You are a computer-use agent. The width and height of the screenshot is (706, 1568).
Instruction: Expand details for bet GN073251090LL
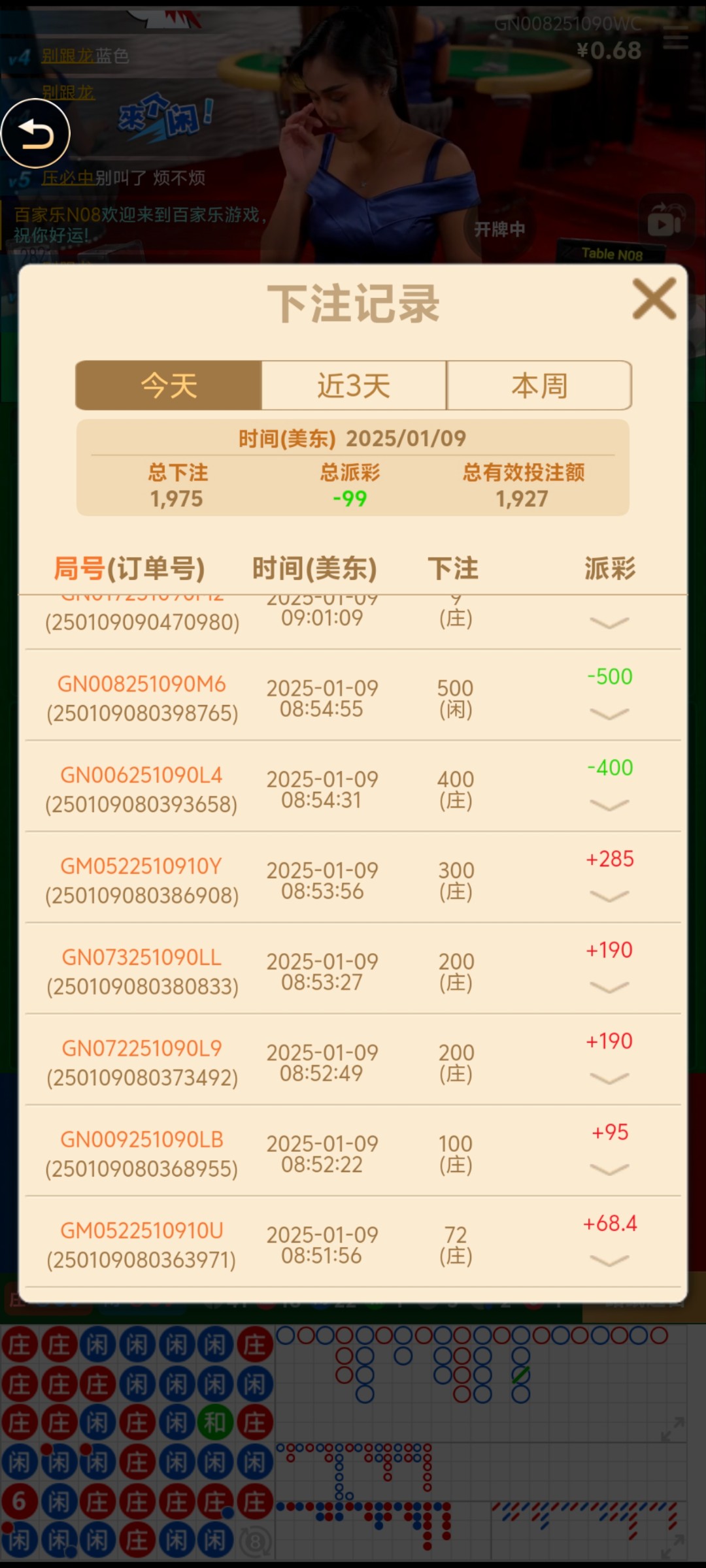[609, 987]
